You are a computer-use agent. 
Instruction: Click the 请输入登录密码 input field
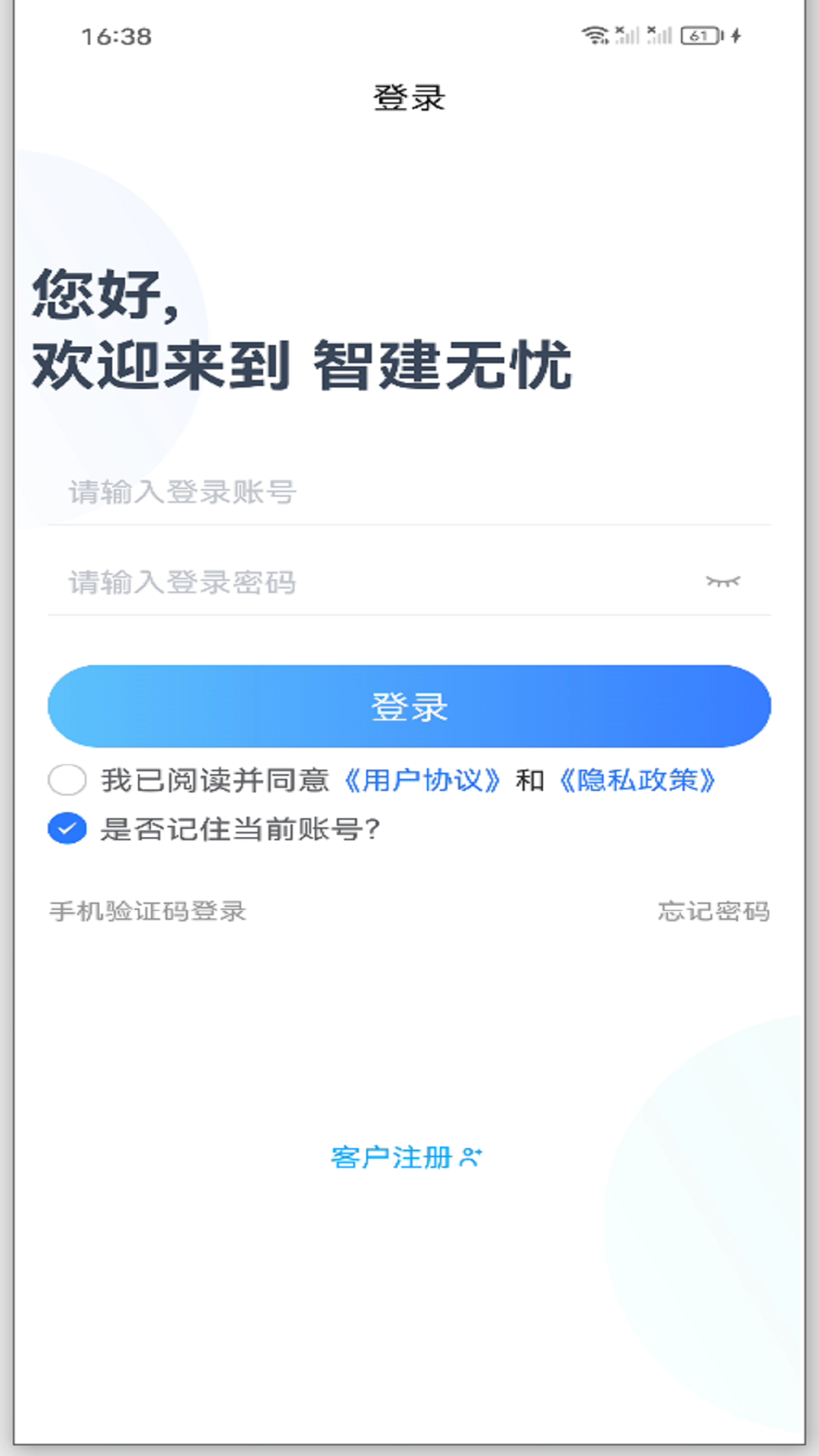point(303,581)
